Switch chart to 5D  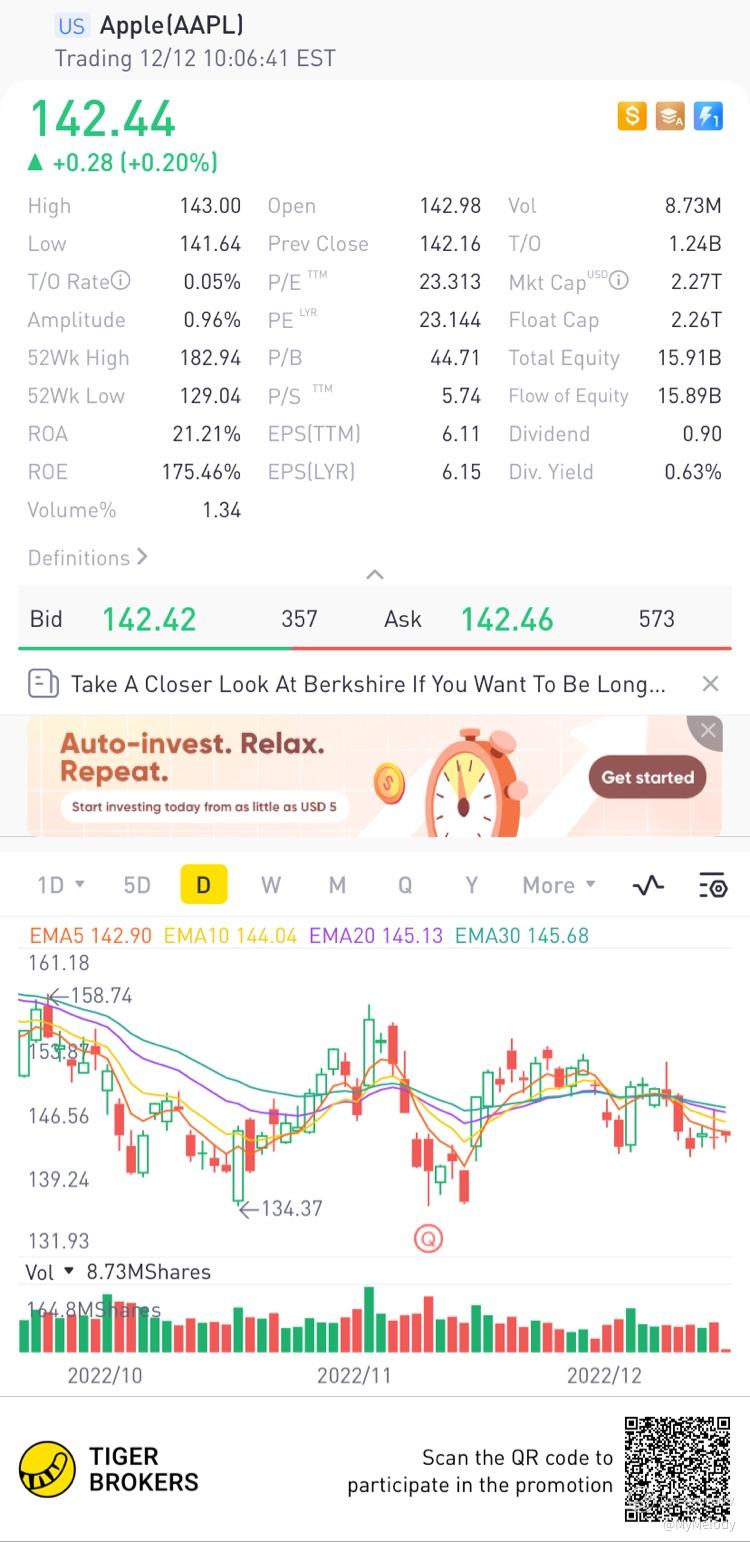coord(137,885)
